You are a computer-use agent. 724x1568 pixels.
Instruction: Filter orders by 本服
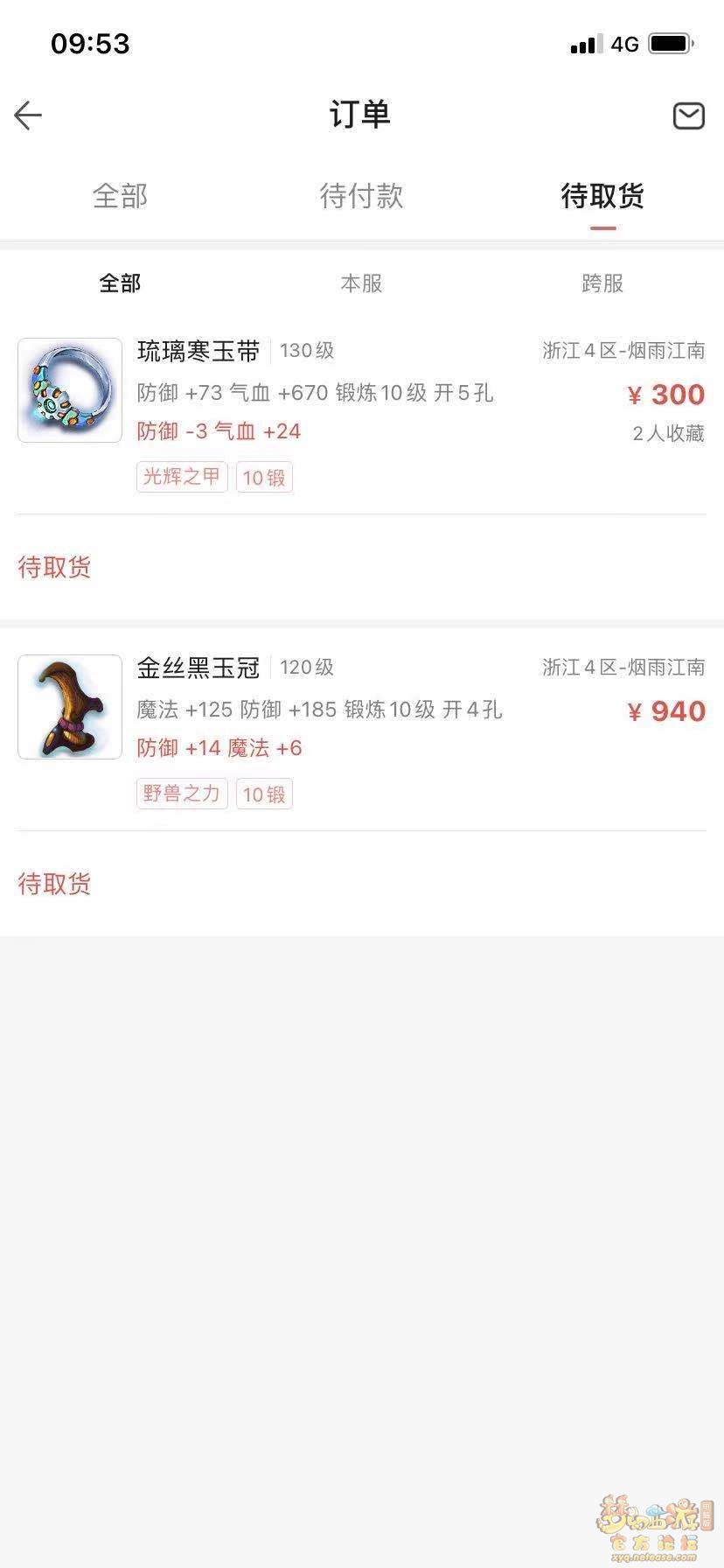(x=361, y=283)
